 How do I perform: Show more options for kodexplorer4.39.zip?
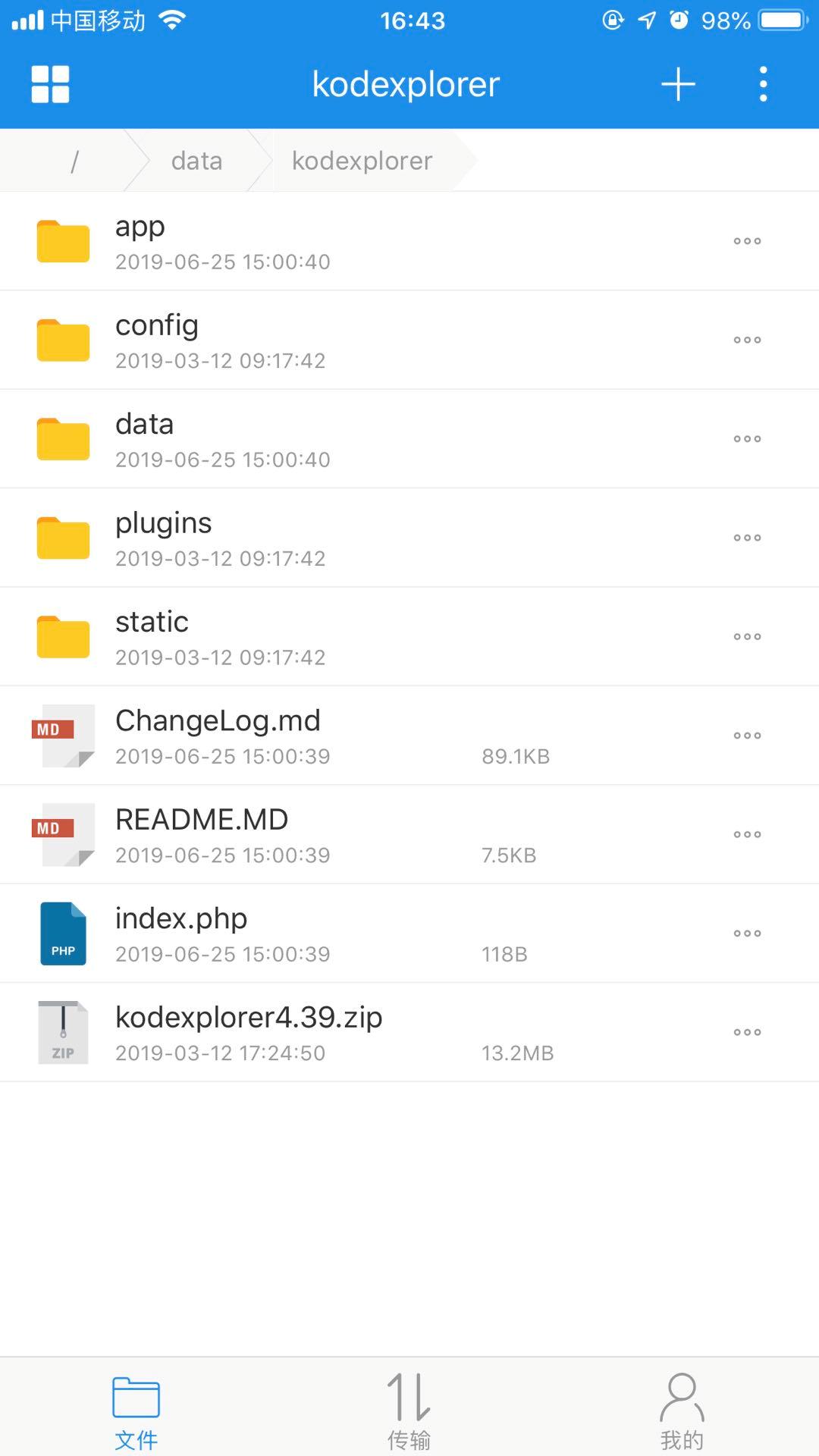pos(747,1032)
